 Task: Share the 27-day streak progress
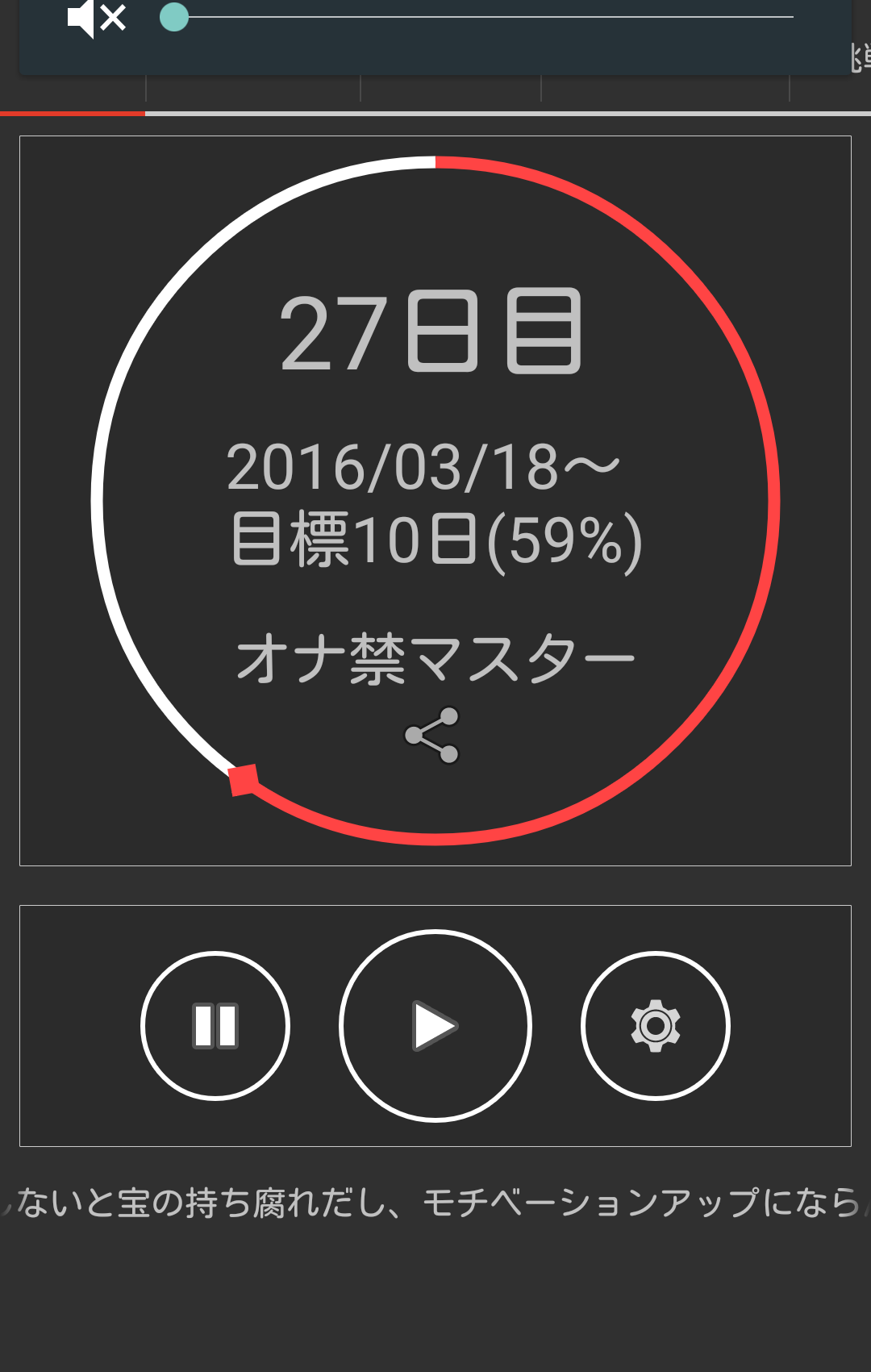click(432, 735)
